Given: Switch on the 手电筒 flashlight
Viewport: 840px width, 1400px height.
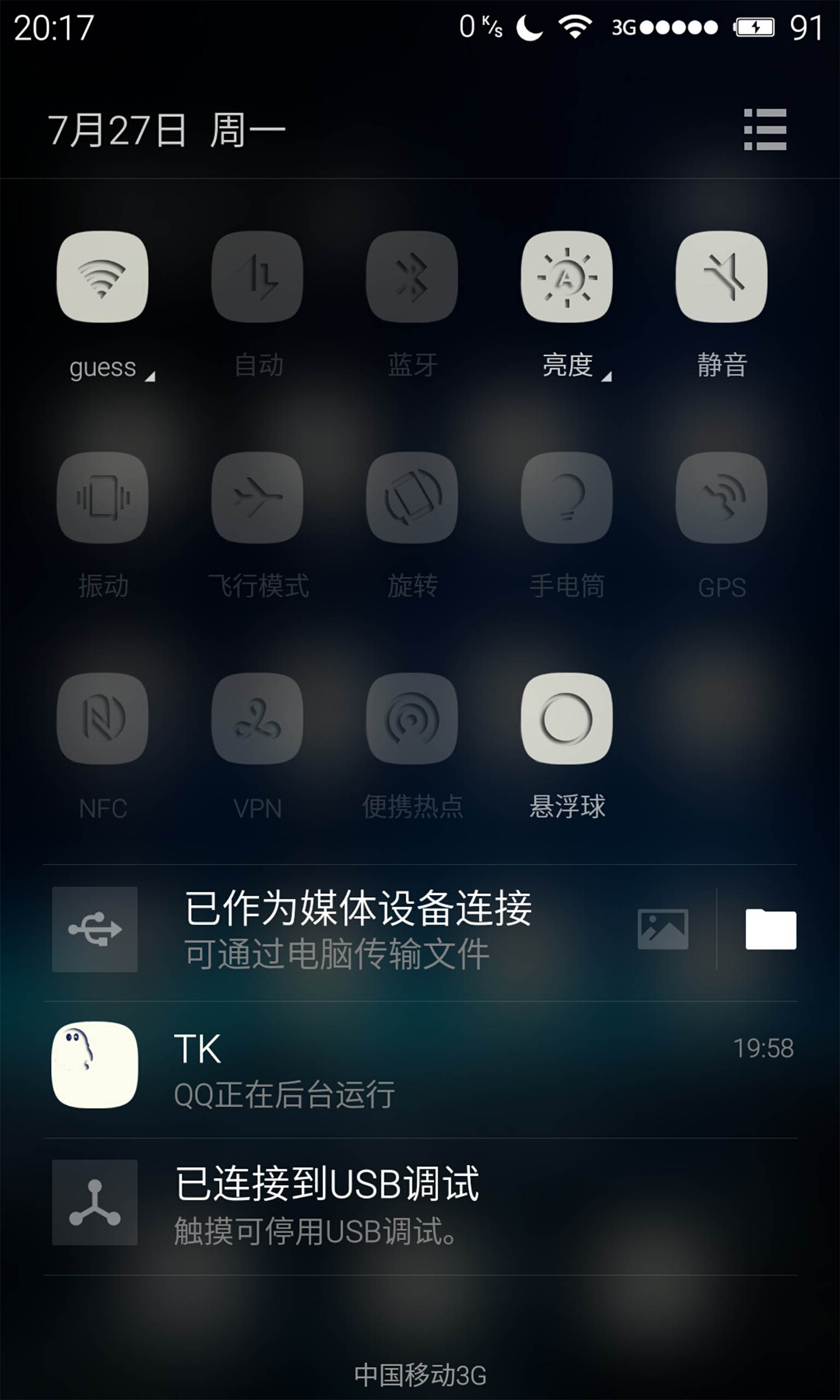Looking at the screenshot, I should pyautogui.click(x=567, y=498).
